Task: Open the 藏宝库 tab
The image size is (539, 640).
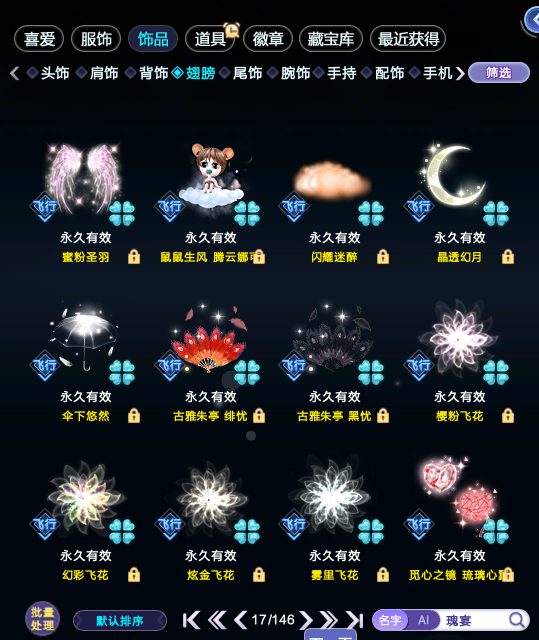Action: (330, 39)
